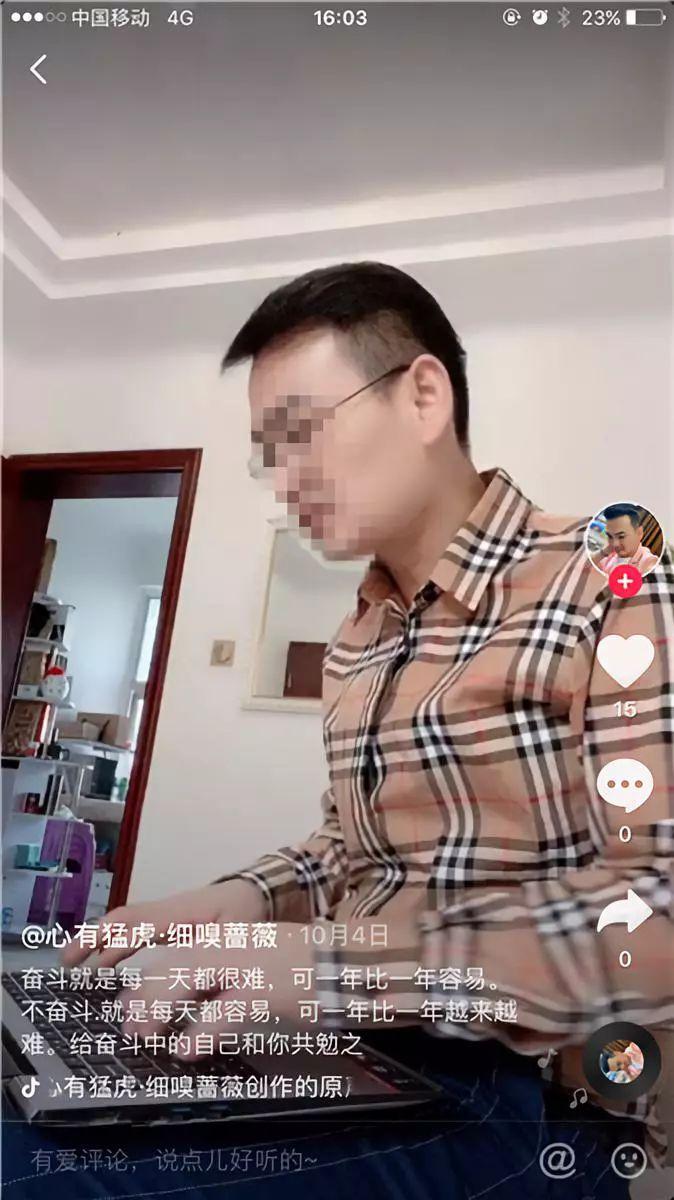Mention someone with the @ icon
The image size is (674, 1200).
[x=558, y=1160]
